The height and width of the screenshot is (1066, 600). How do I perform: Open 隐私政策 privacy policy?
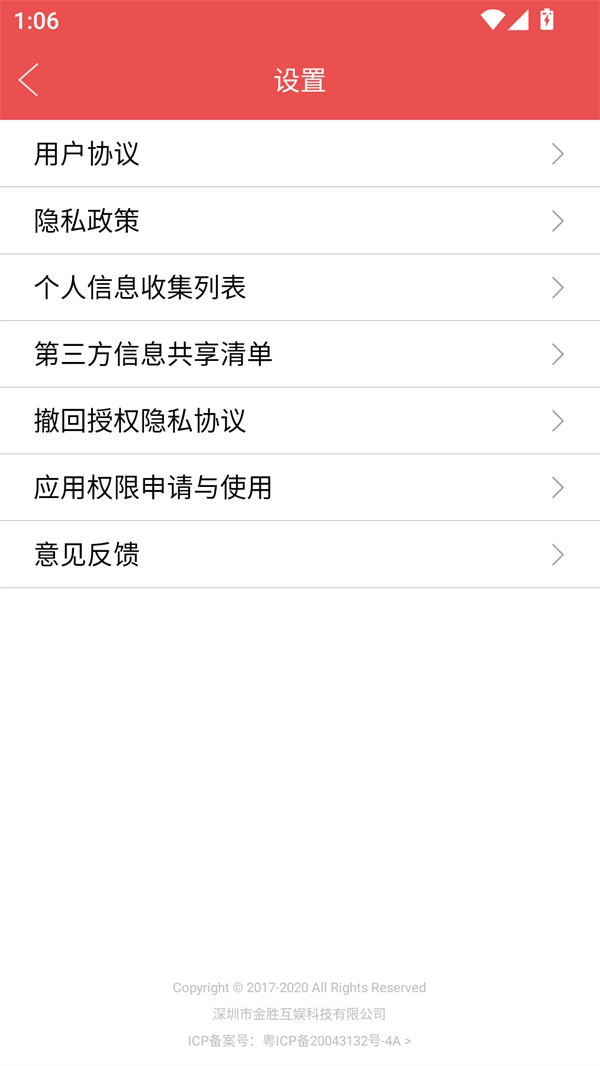click(x=300, y=221)
